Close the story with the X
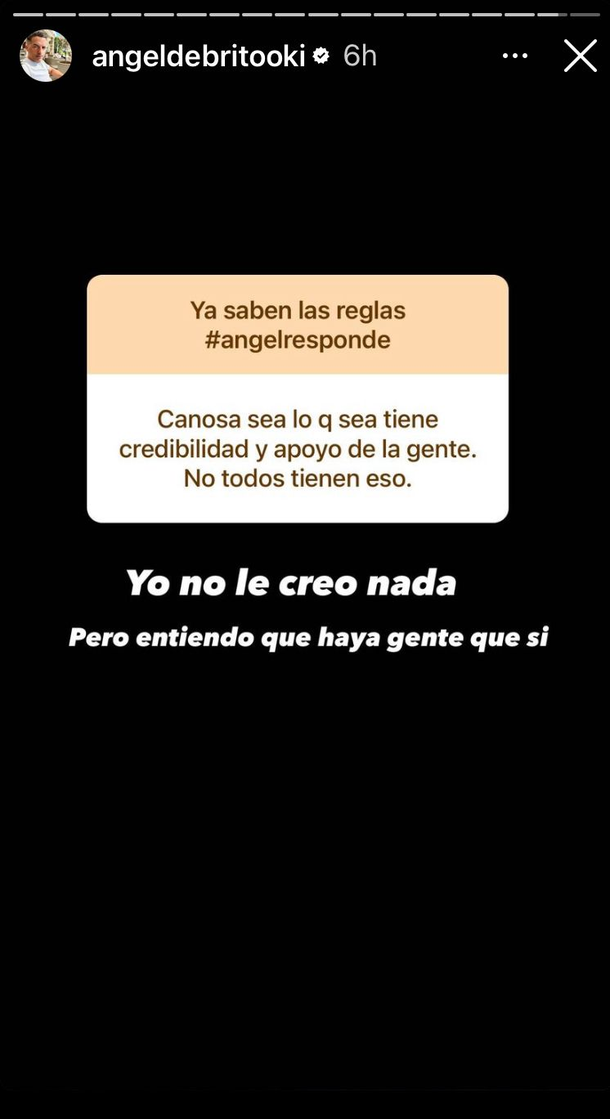Viewport: 610px width, 1119px height. point(580,56)
